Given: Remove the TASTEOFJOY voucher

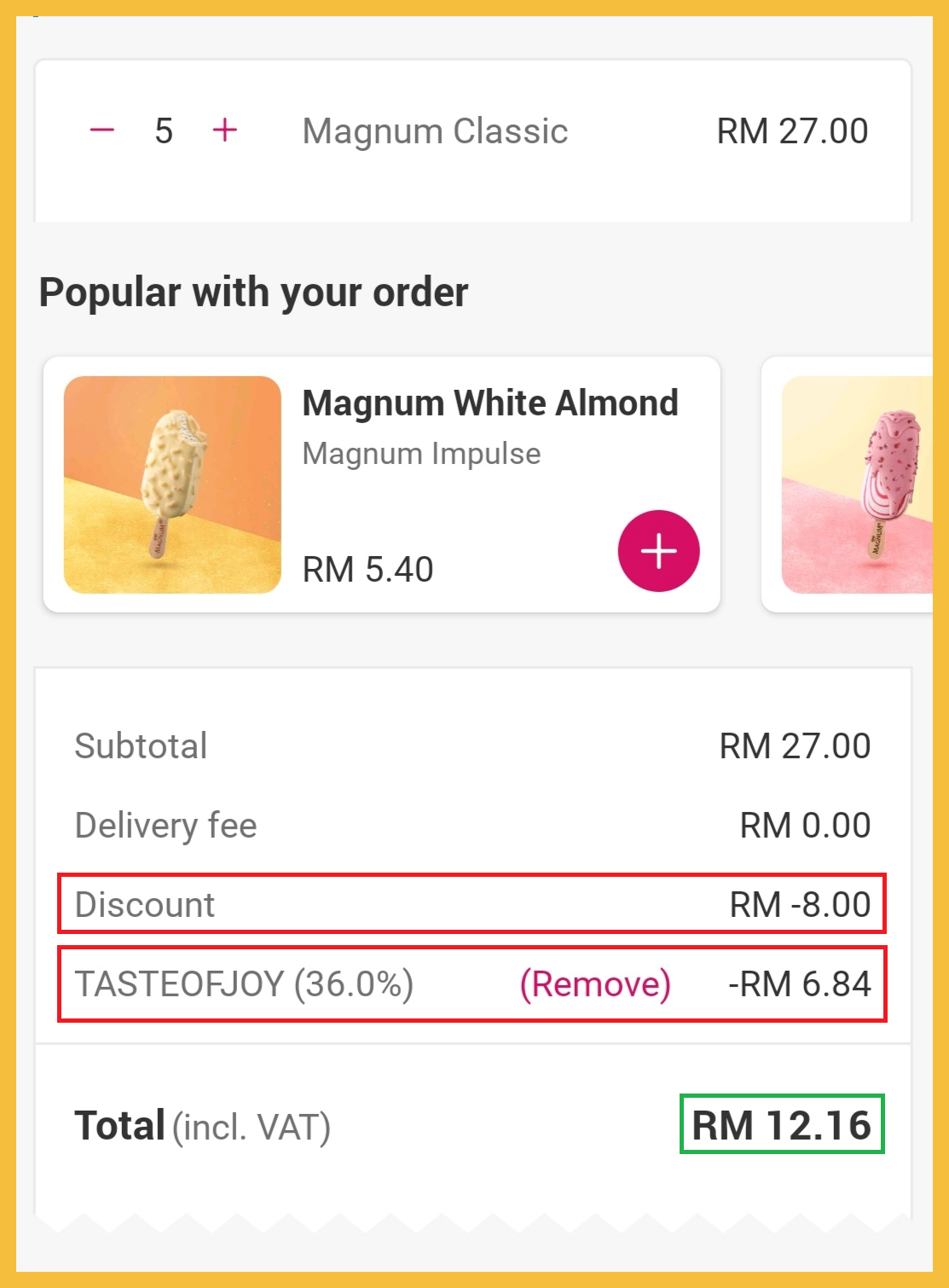Looking at the screenshot, I should coord(595,984).
